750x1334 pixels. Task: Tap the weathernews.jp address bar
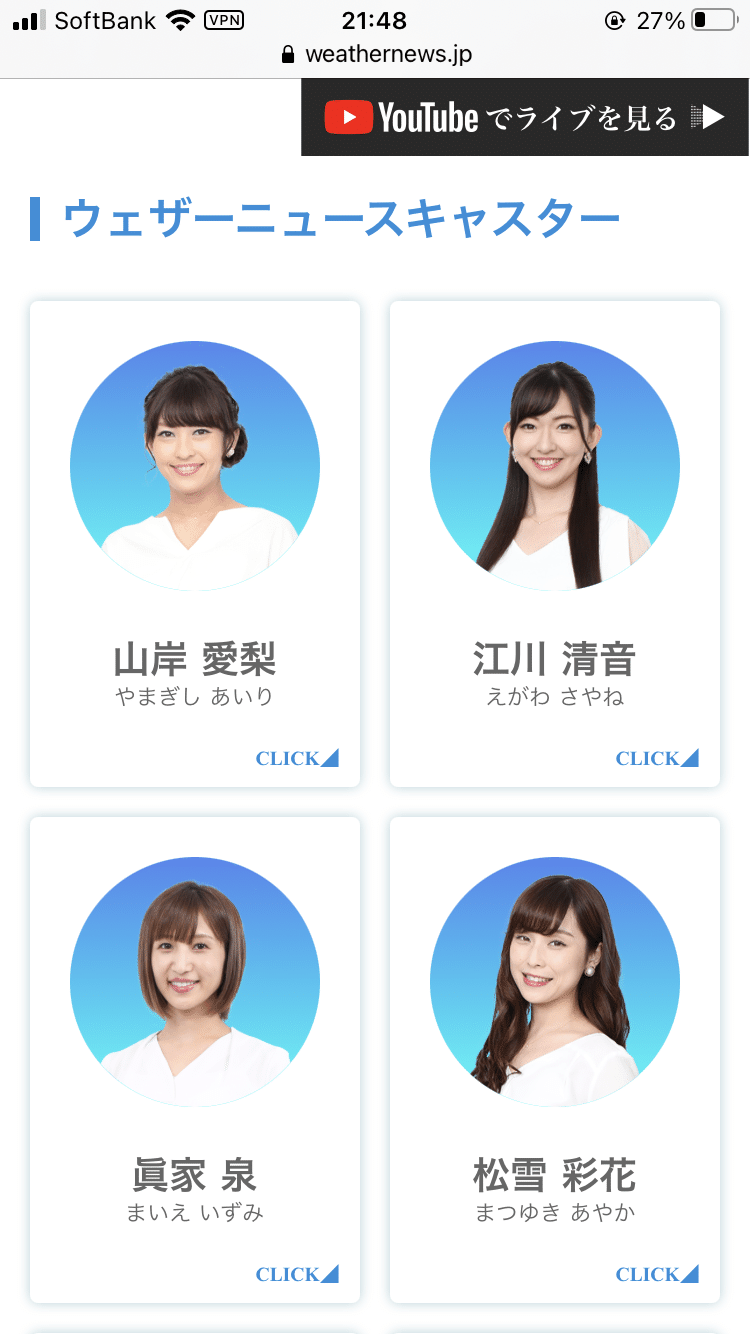(376, 54)
